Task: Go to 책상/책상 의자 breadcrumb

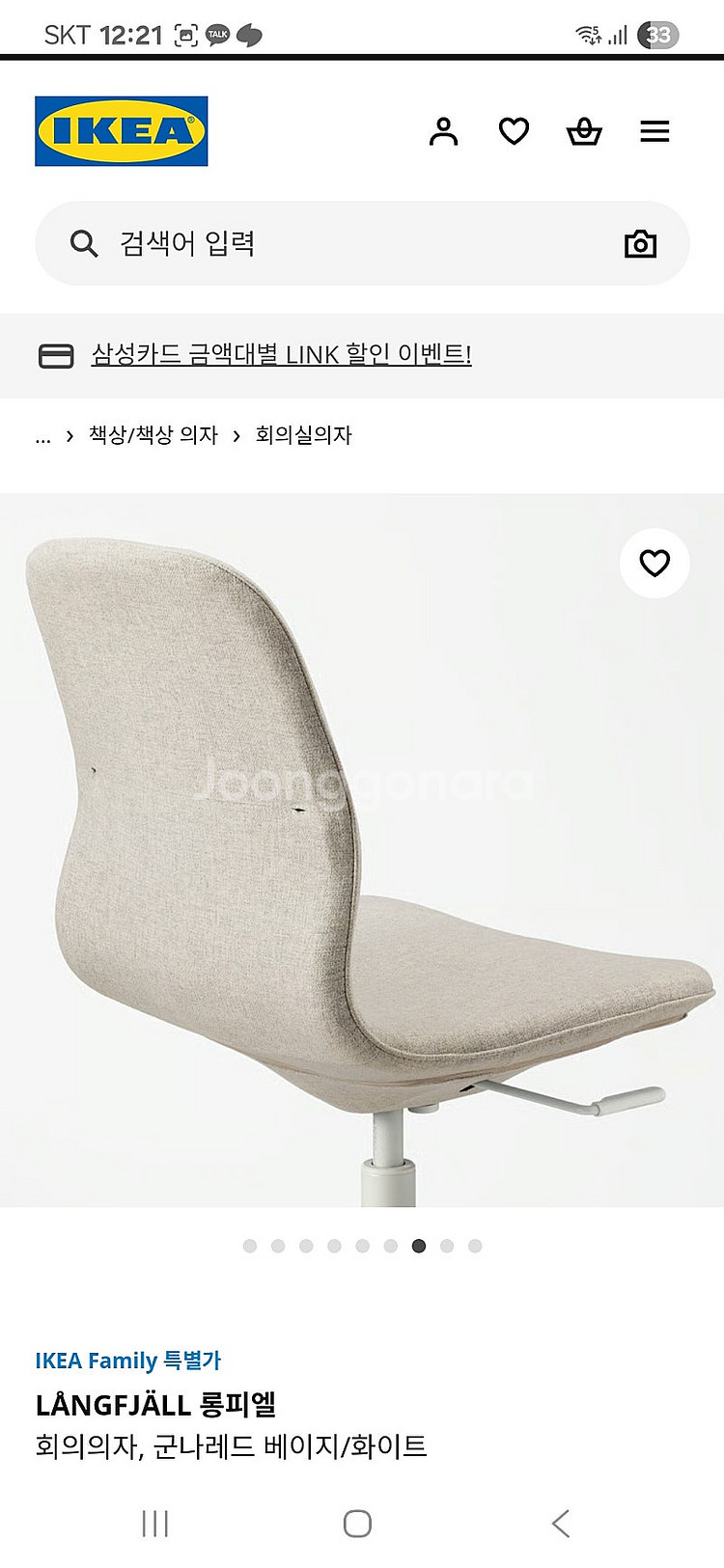Action: tap(153, 435)
